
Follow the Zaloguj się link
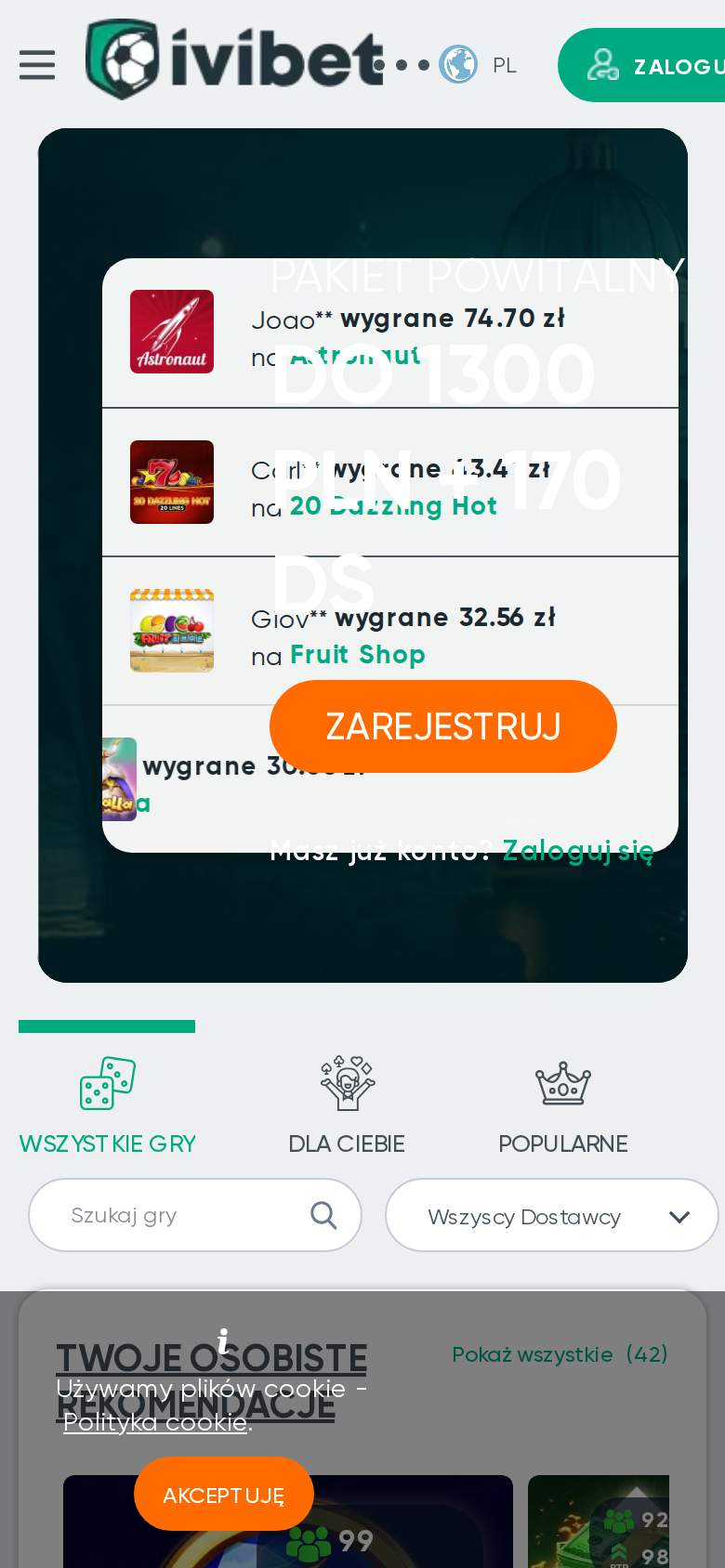point(578,850)
